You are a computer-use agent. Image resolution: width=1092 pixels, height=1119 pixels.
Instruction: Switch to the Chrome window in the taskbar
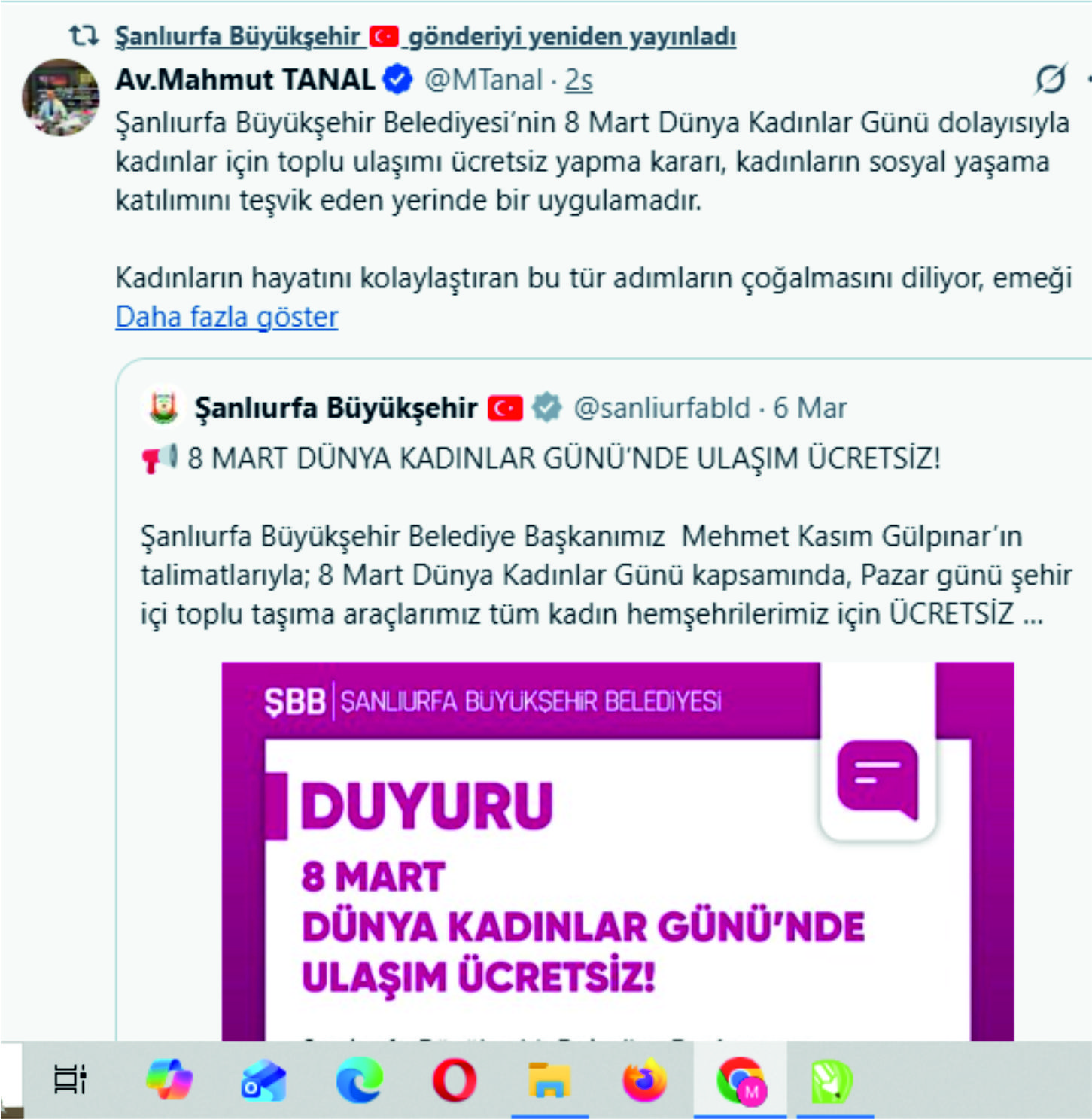(740, 1081)
